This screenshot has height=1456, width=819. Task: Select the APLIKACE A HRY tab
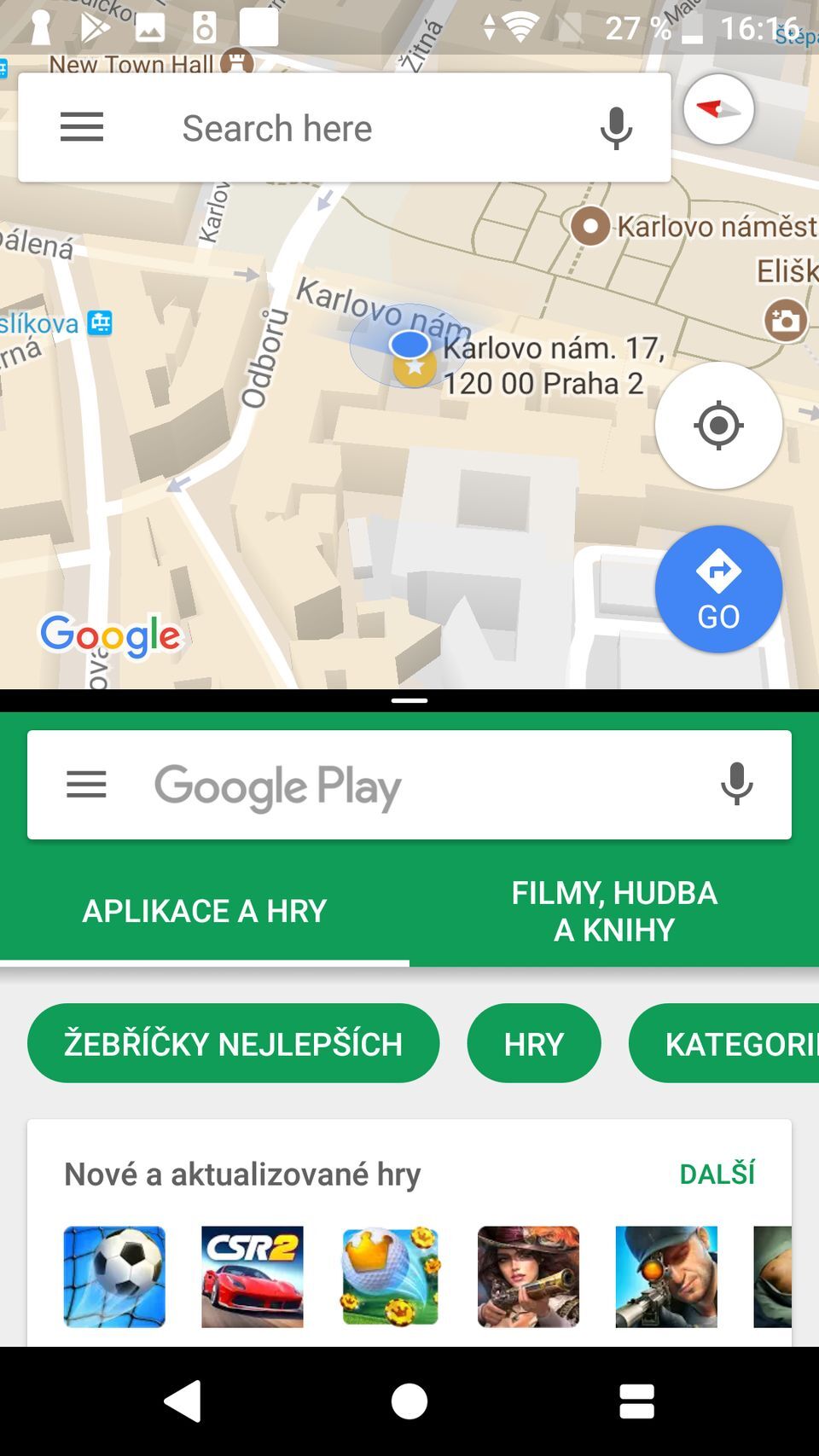(x=204, y=909)
